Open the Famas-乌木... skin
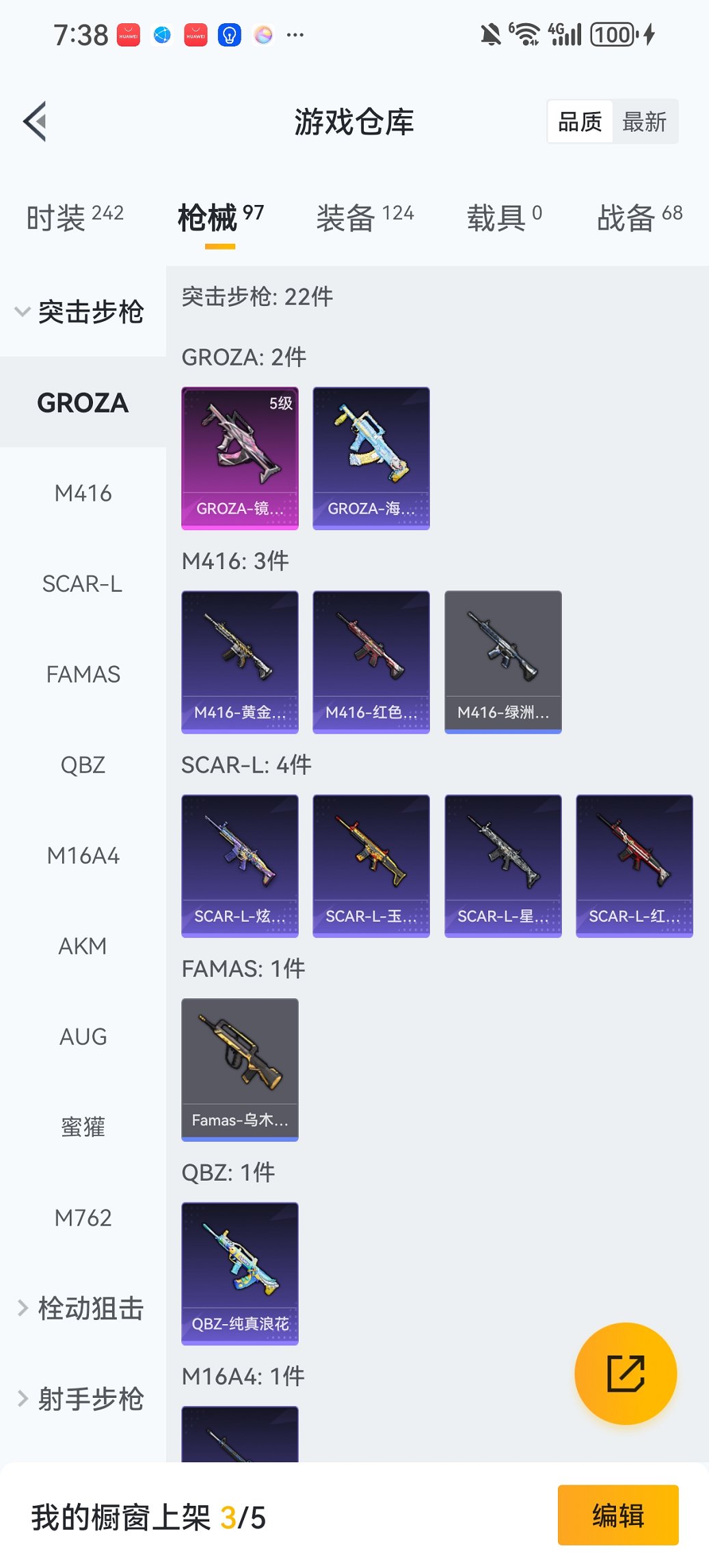Screen dimensions: 709x1568 [240, 1069]
